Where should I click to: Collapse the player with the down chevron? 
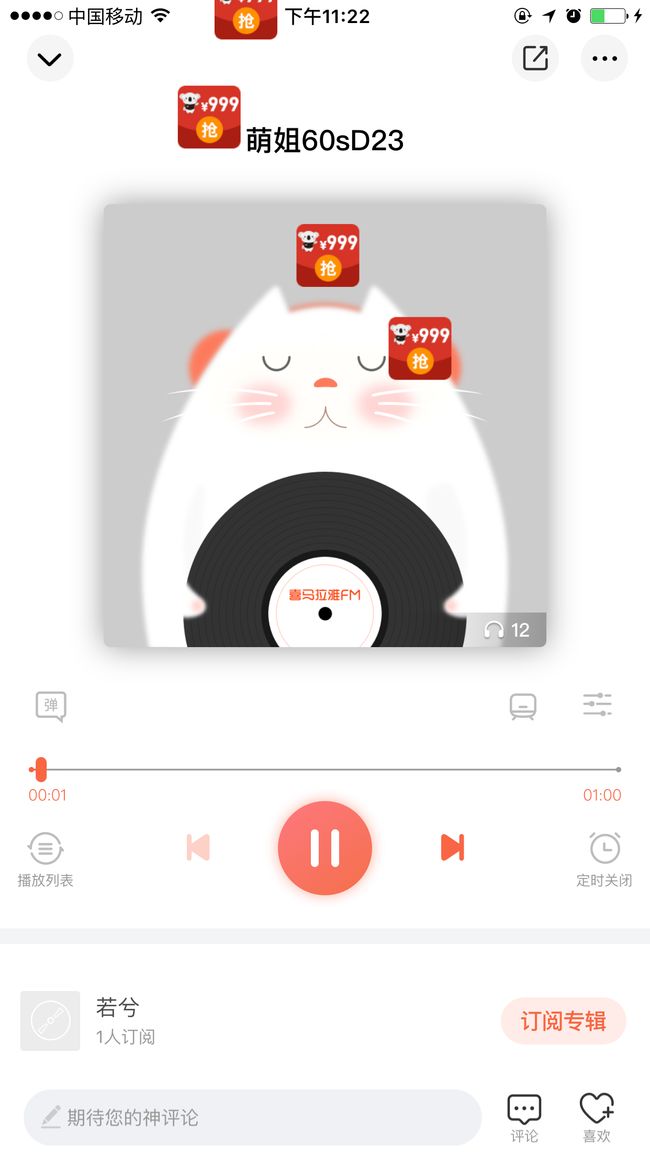pos(50,58)
